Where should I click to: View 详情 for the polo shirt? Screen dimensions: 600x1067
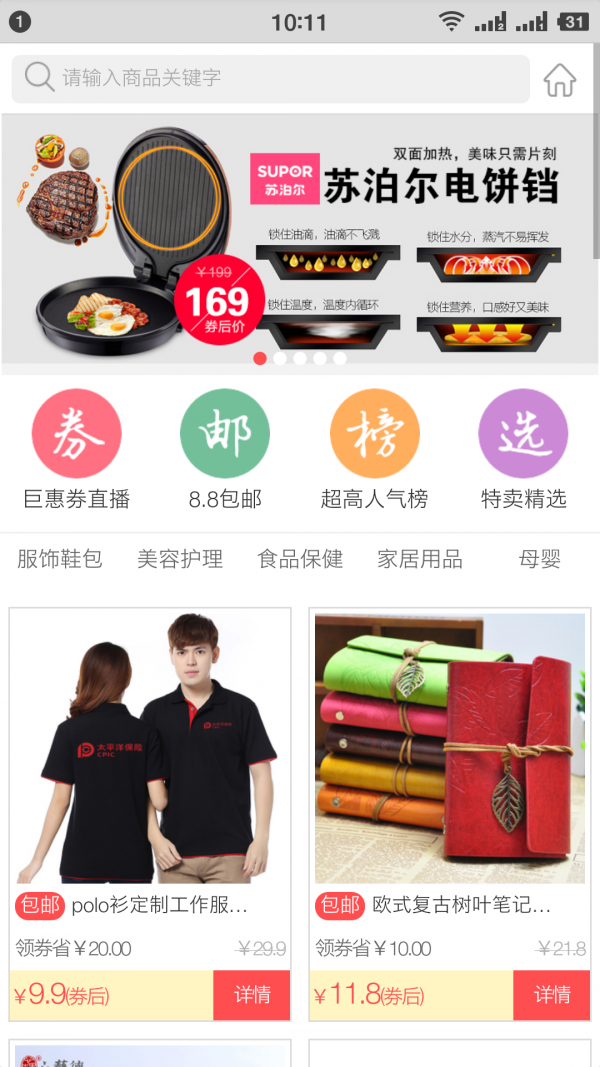pos(252,995)
